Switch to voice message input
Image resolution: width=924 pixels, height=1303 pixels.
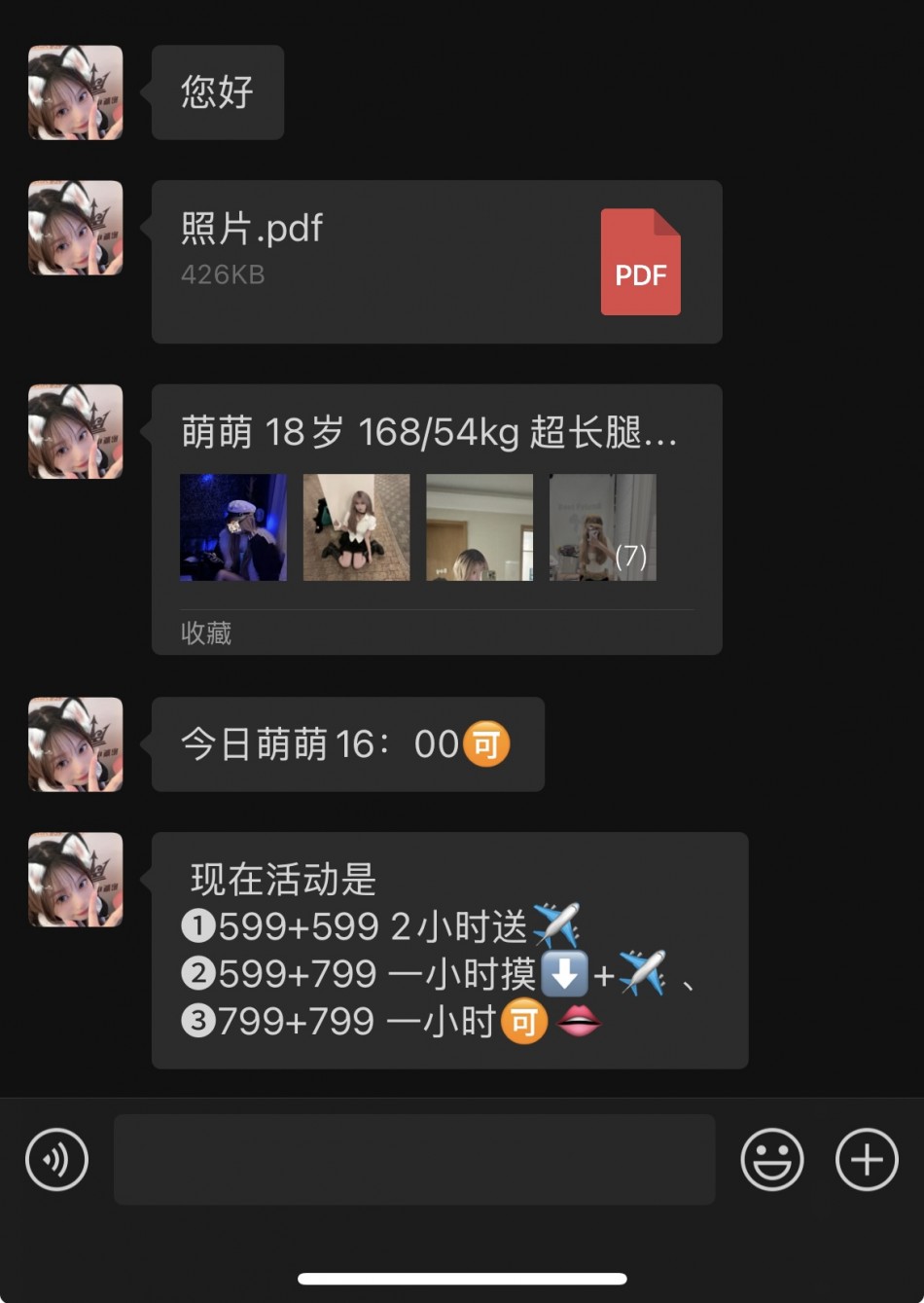coord(56,1159)
